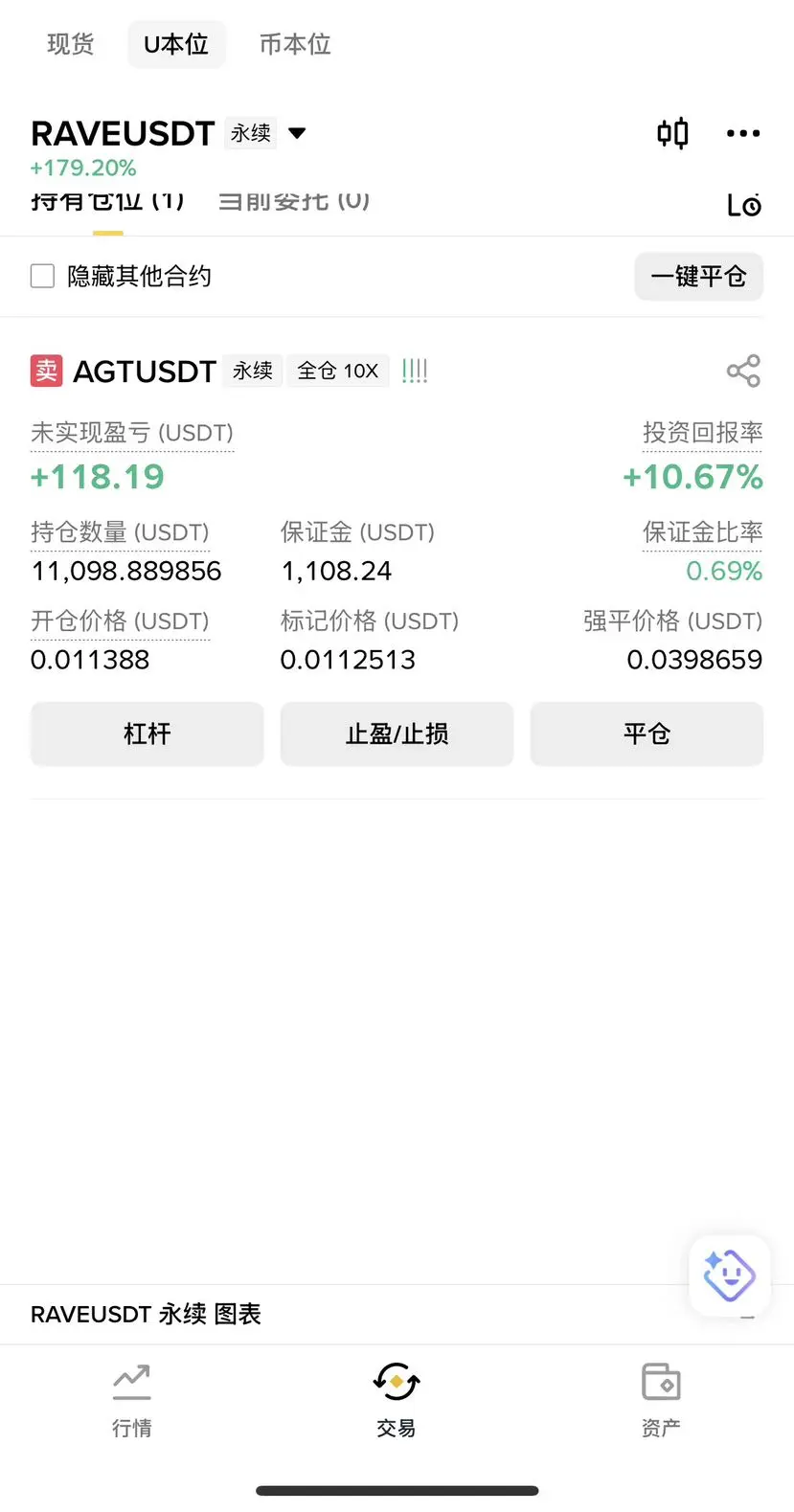Select the U本位 tab
This screenshot has height=1512, width=794.
(176, 44)
